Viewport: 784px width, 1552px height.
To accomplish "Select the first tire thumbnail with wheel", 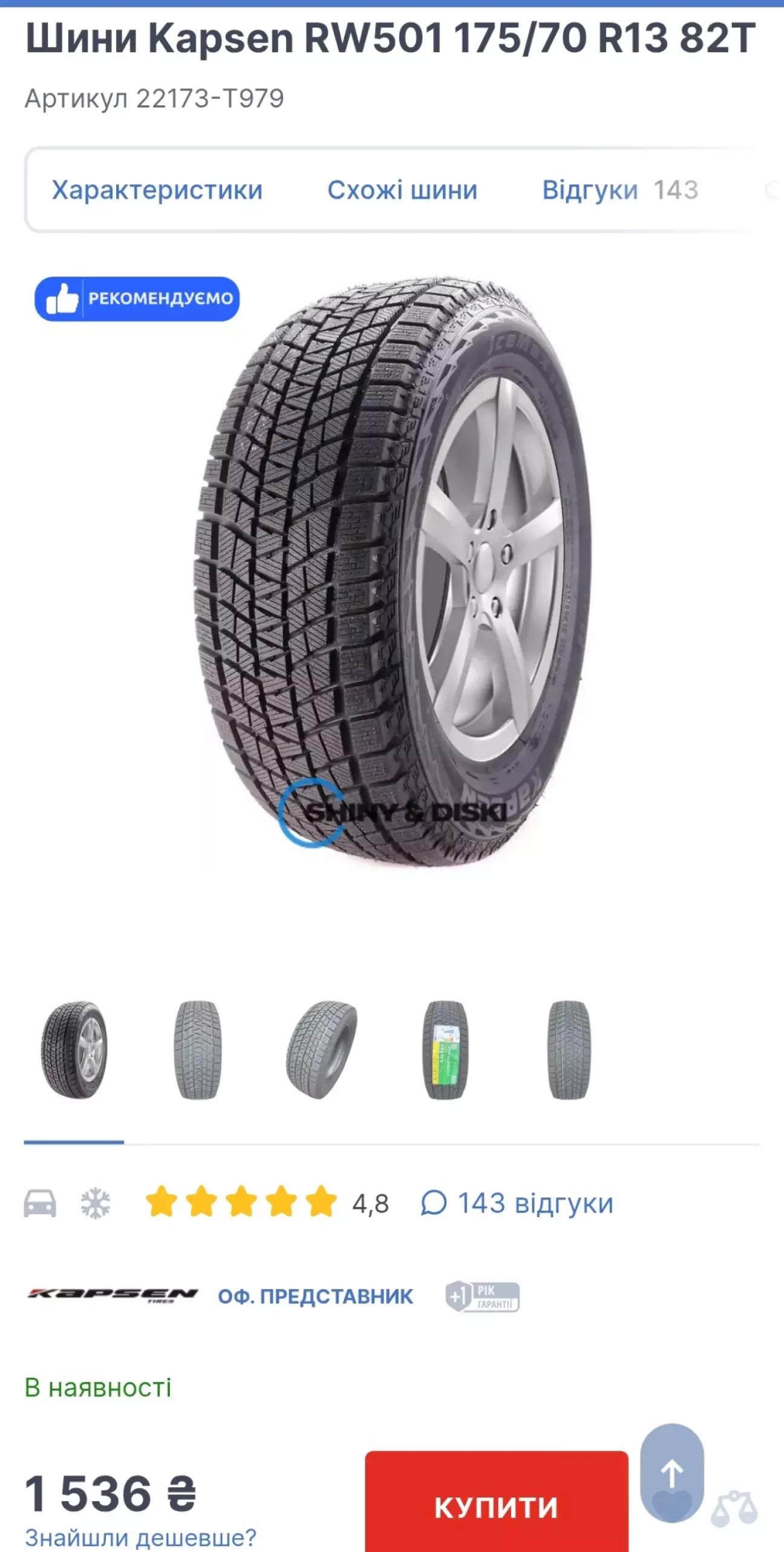I will pyautogui.click(x=74, y=1050).
